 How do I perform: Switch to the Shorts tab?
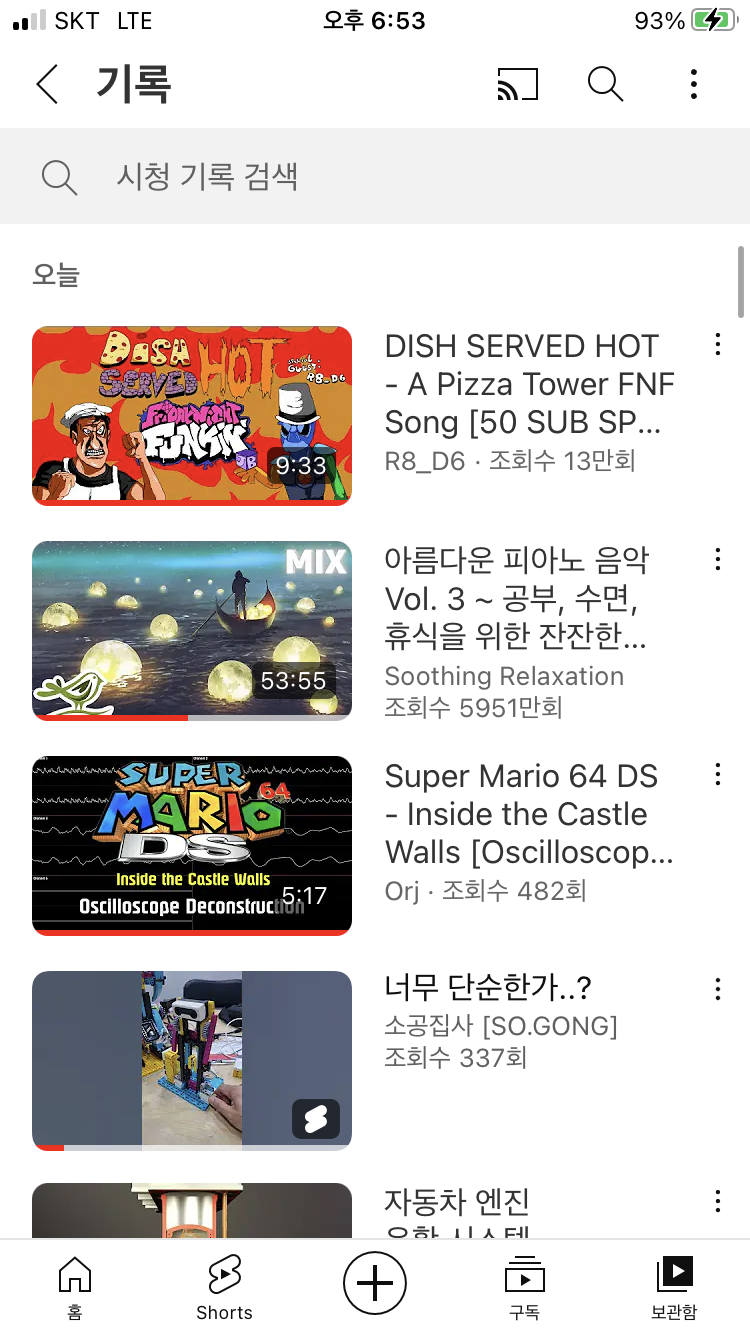(x=224, y=1288)
